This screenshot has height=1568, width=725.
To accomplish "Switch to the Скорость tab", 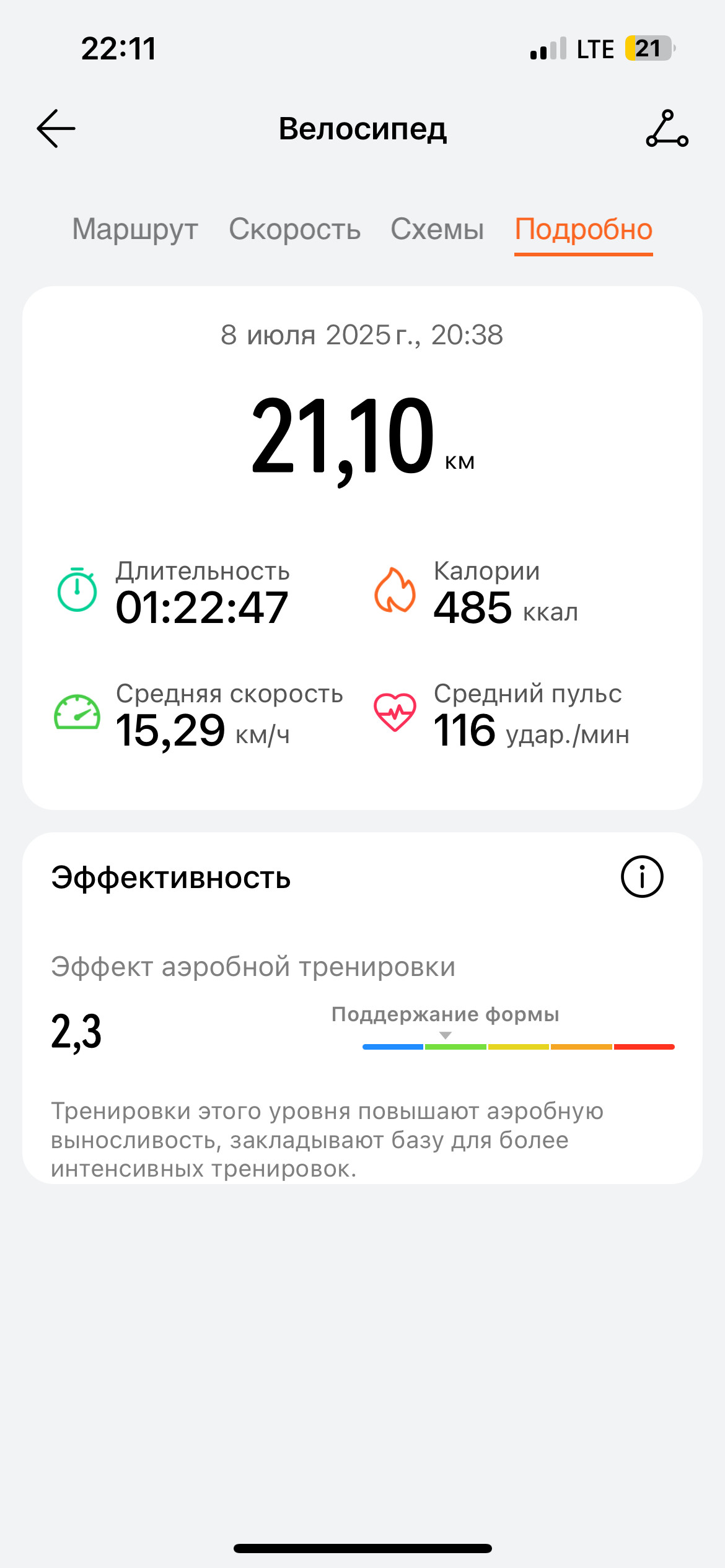I will coord(295,229).
